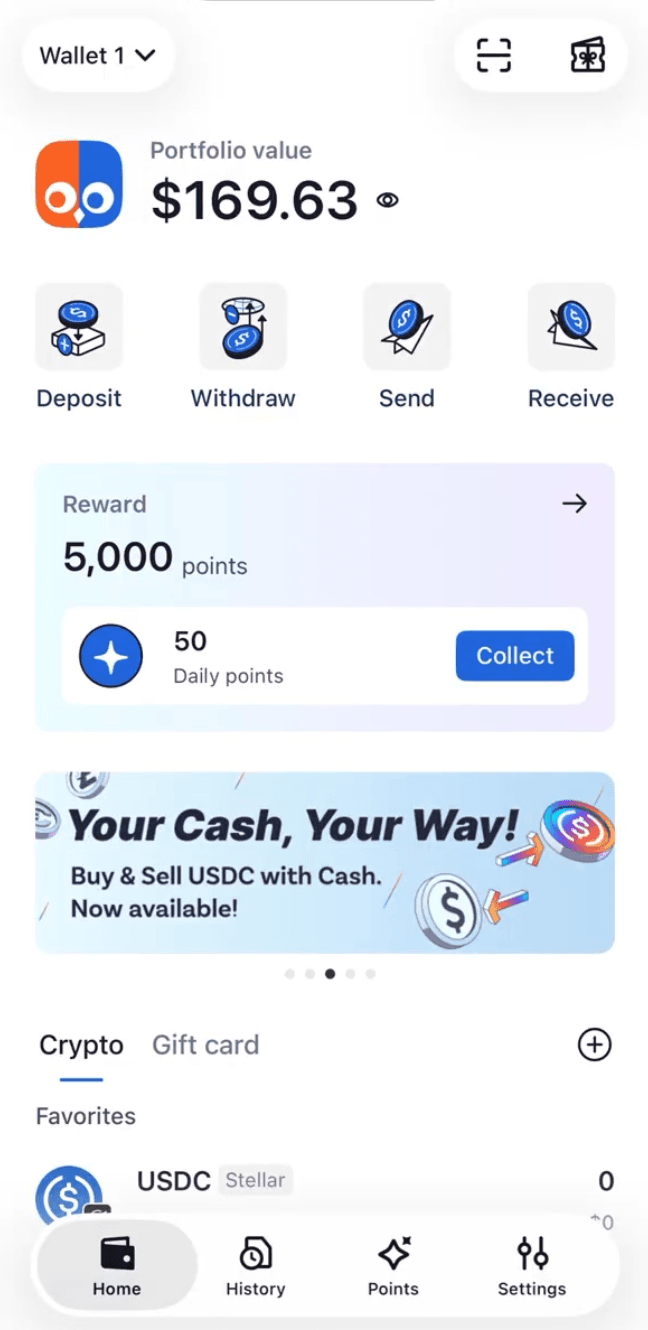Open Reward details with the arrow
The image size is (648, 1330).
(574, 504)
